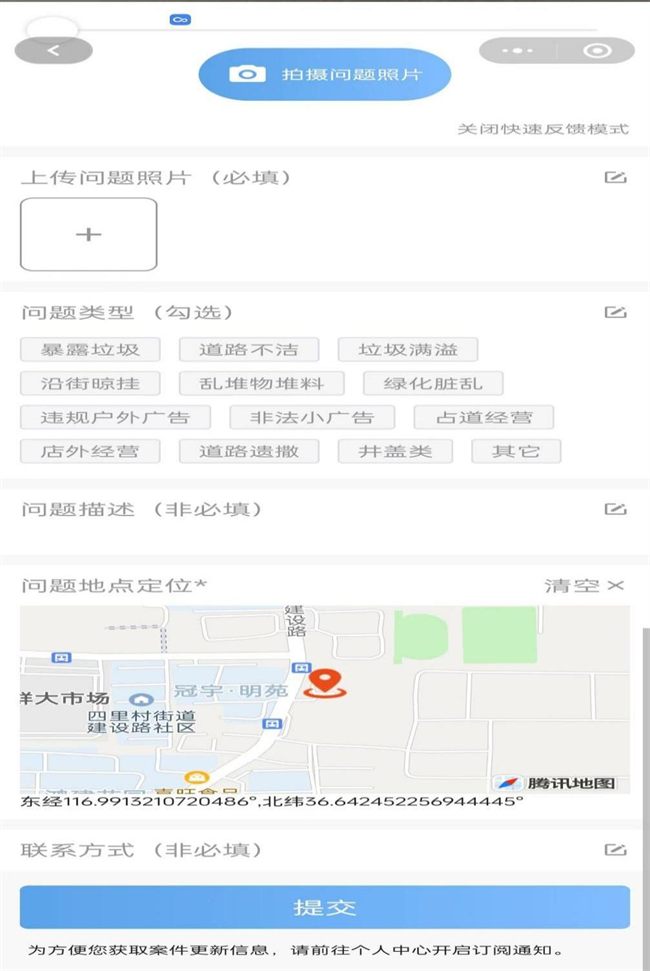Submit the report with 提交
The width and height of the screenshot is (650, 971).
click(325, 908)
